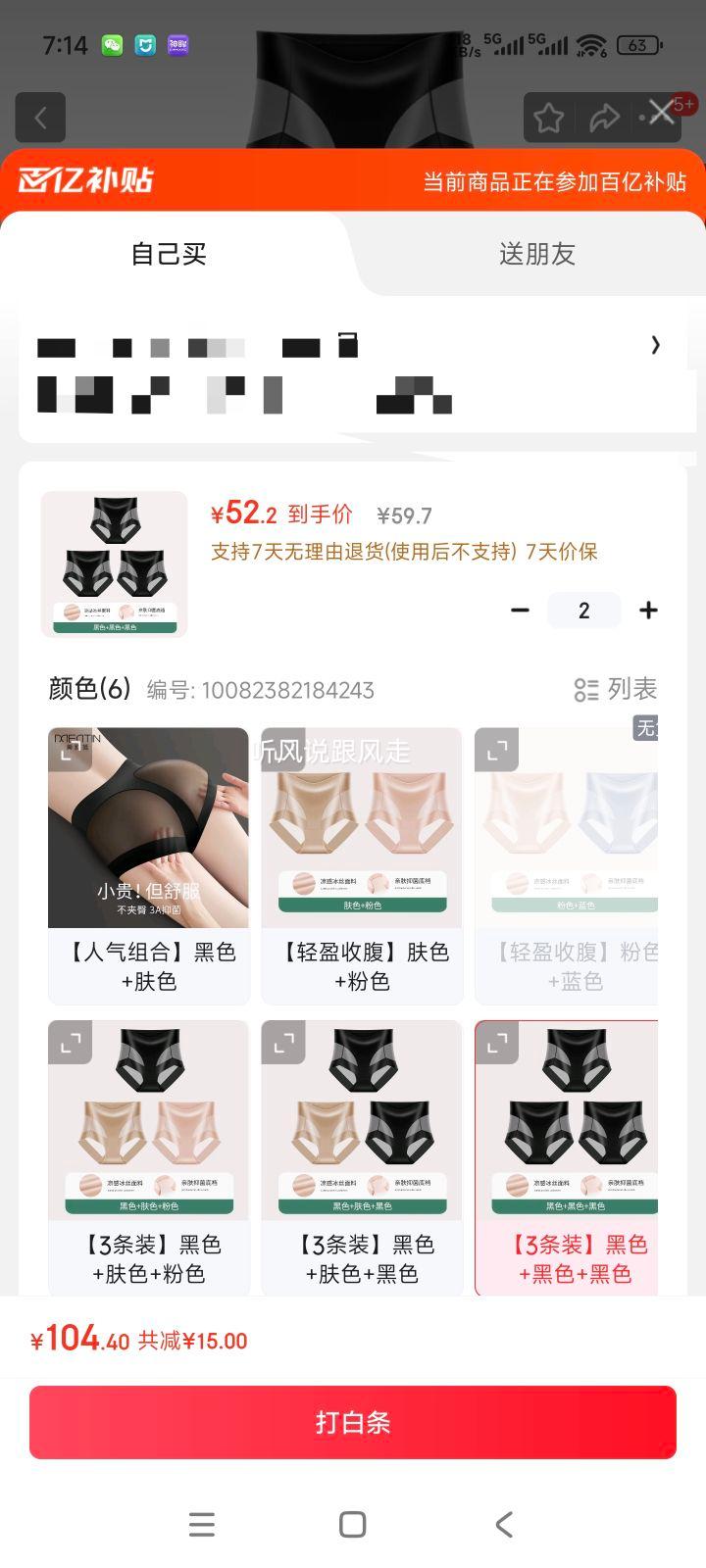The height and width of the screenshot is (1568, 706).
Task: Expand preview of 粉色+蓝色 thumbnail
Action: [x=496, y=750]
